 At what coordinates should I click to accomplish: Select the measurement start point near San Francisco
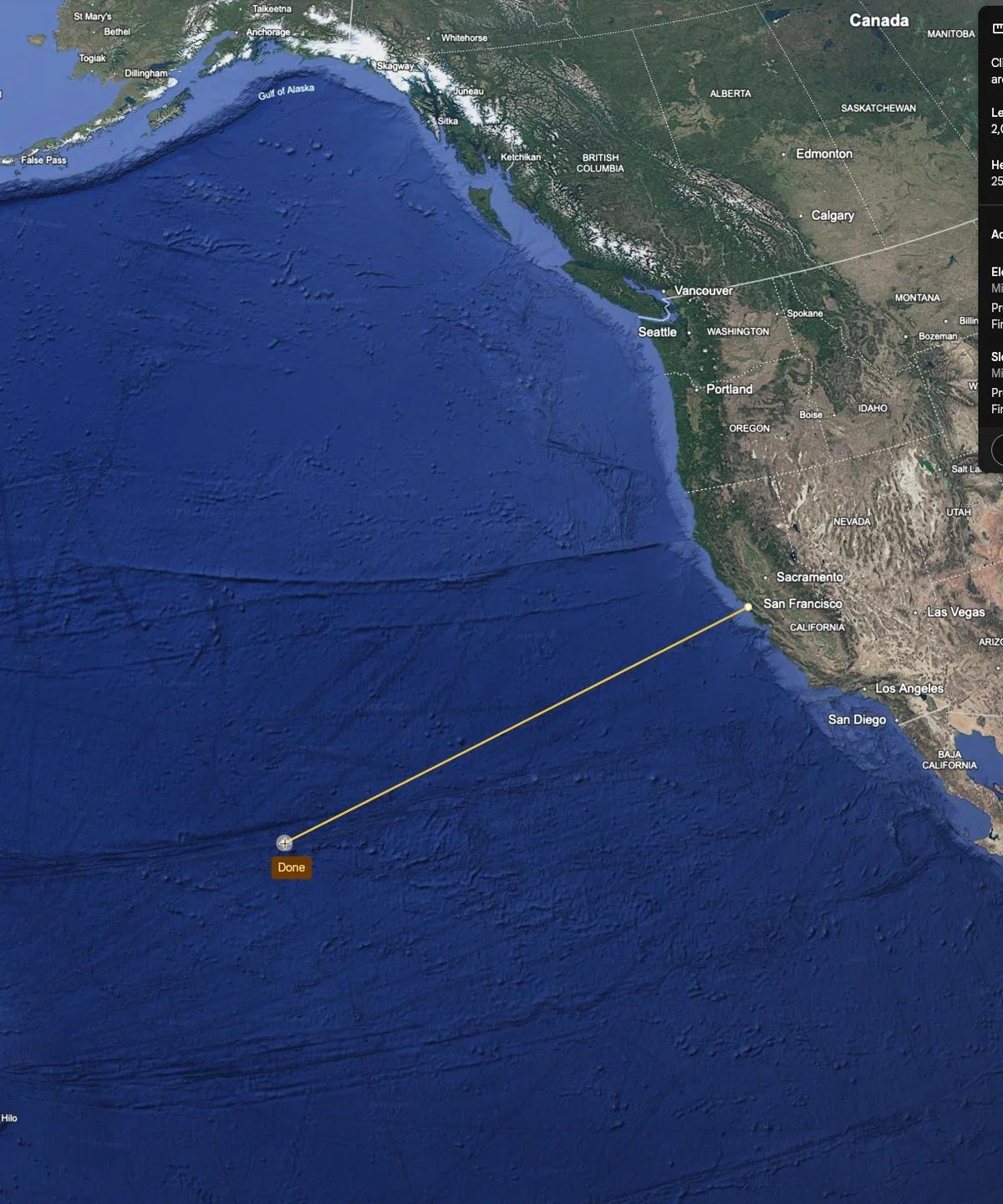748,607
